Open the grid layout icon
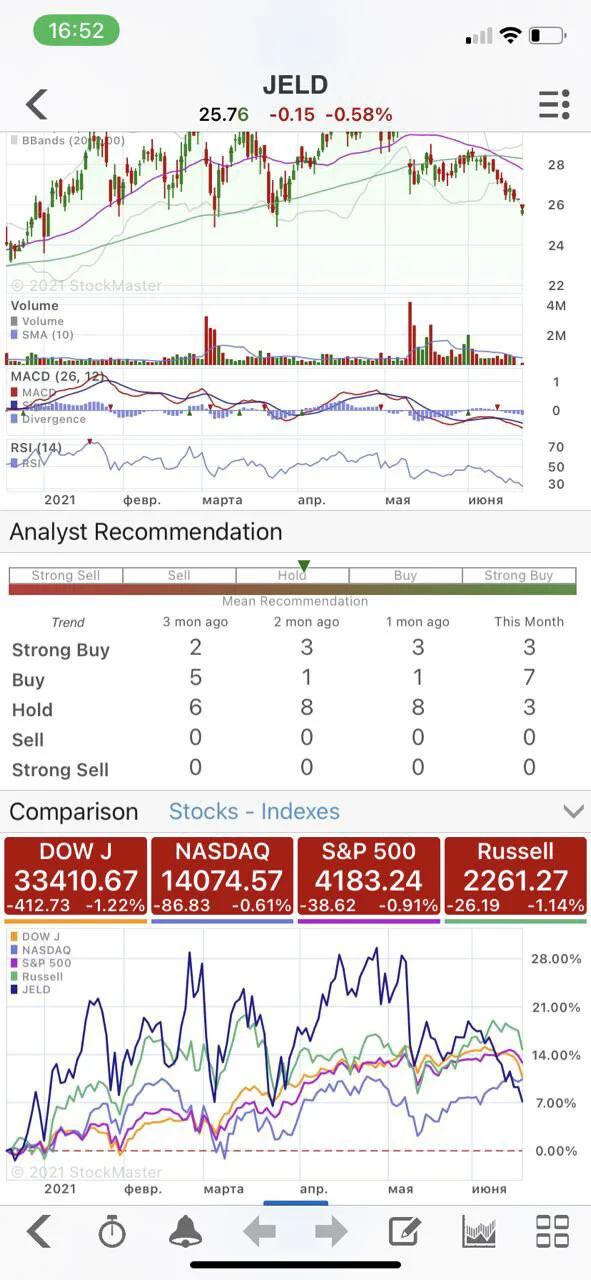Image resolution: width=591 pixels, height=1280 pixels. (552, 1231)
